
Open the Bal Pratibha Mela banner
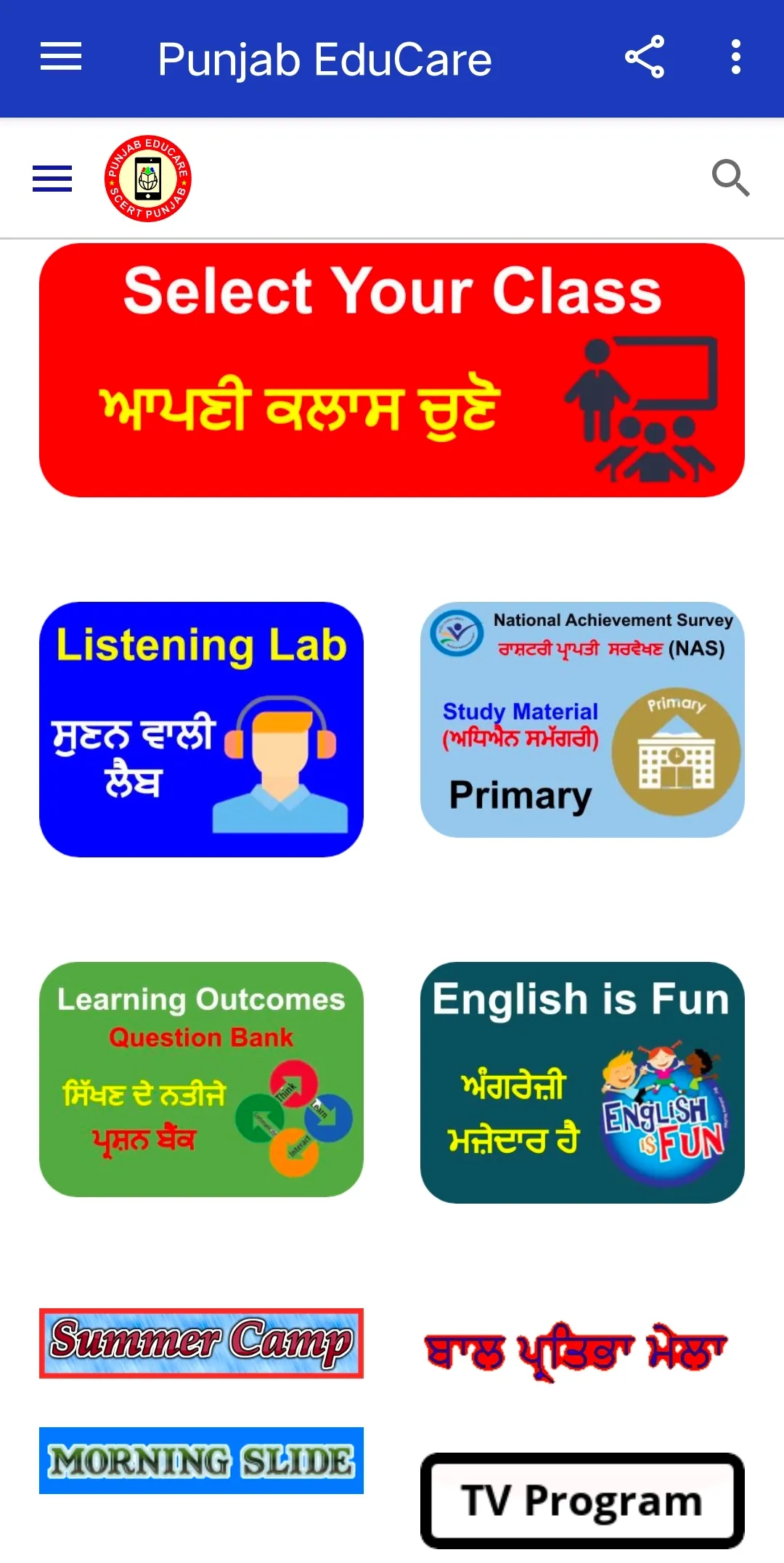tap(576, 1350)
